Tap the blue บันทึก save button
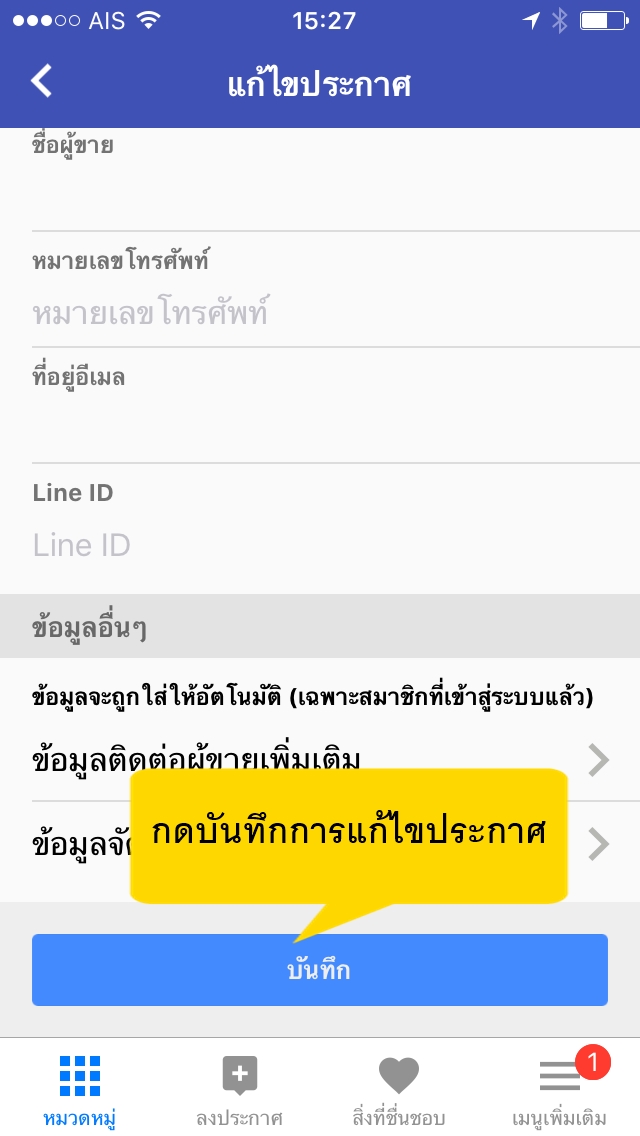 click(320, 970)
